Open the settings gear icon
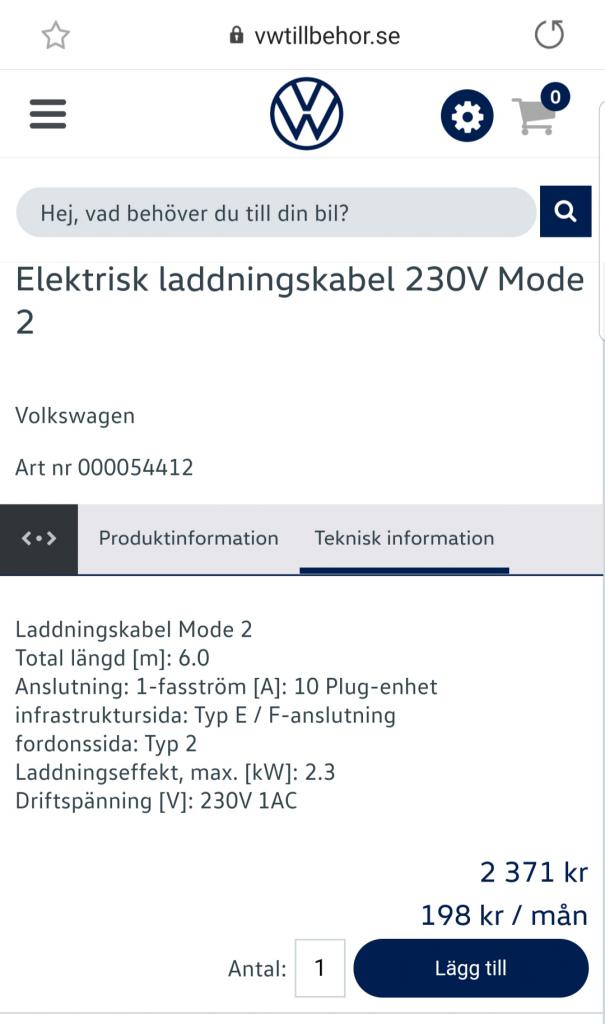 467,117
